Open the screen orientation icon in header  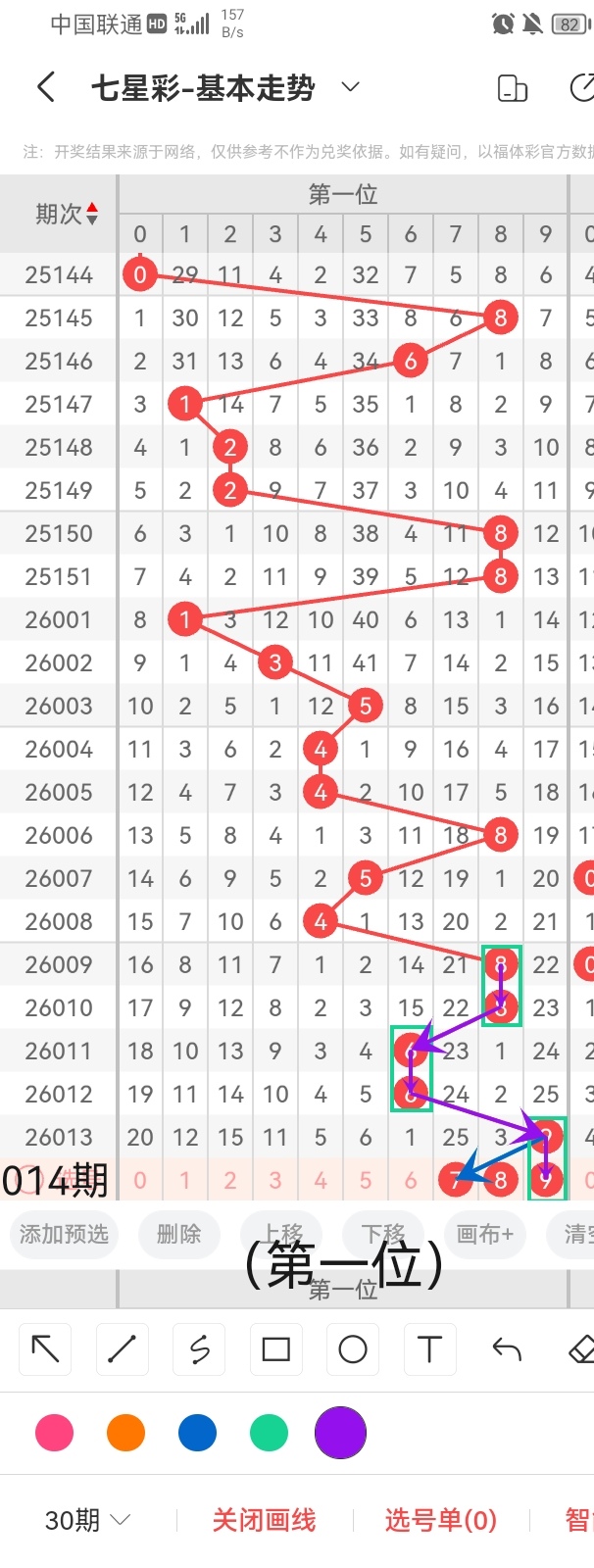513,88
